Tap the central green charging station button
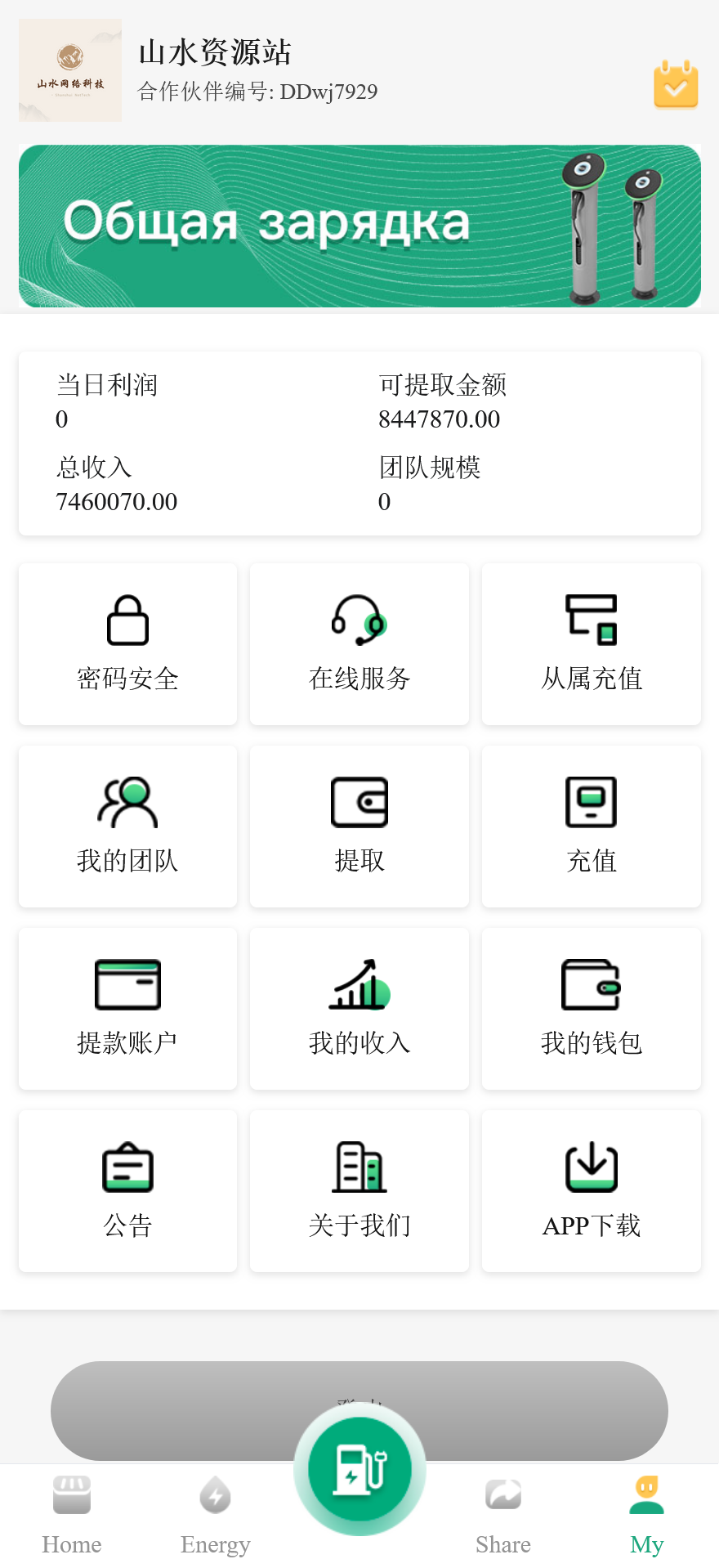This screenshot has height=1568, width=719. point(359,1468)
